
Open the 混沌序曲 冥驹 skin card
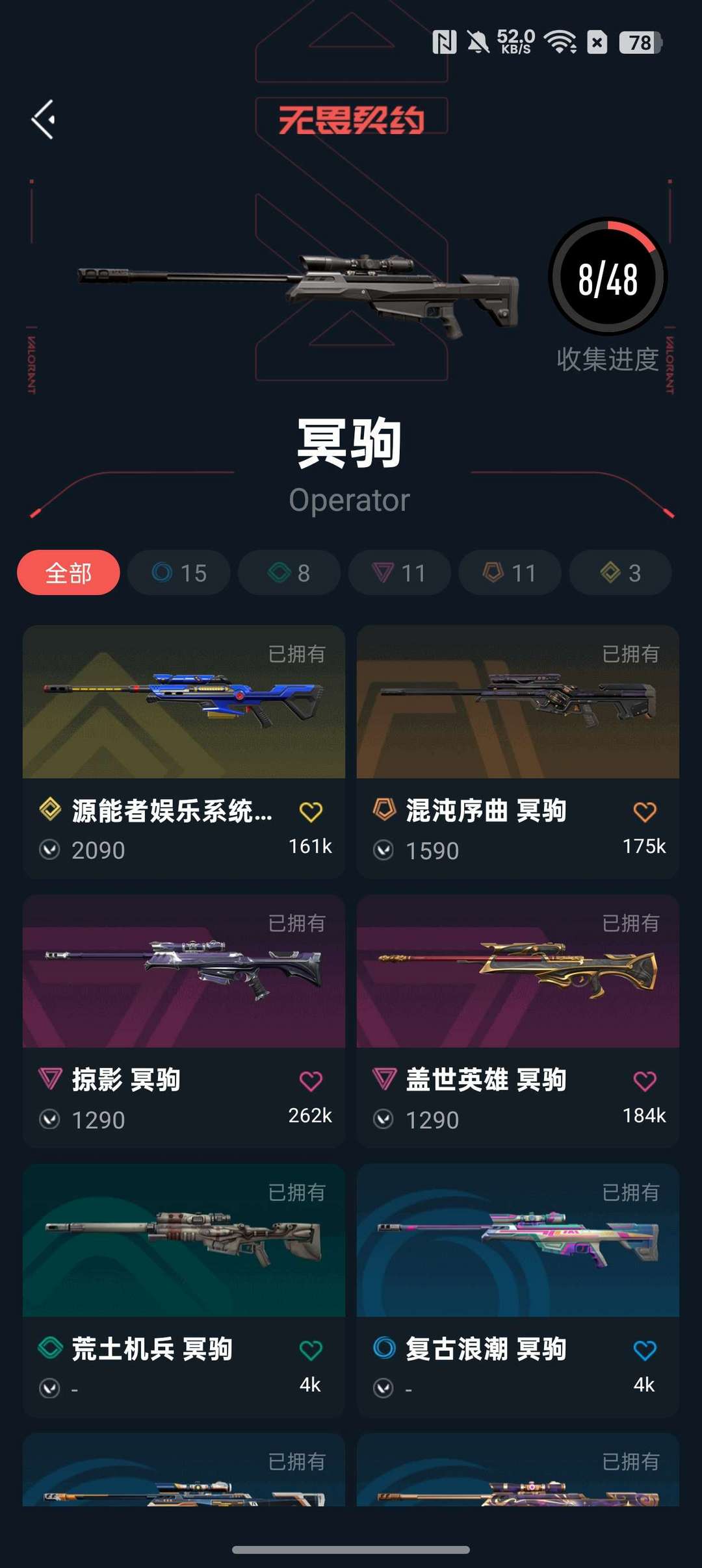point(518,752)
